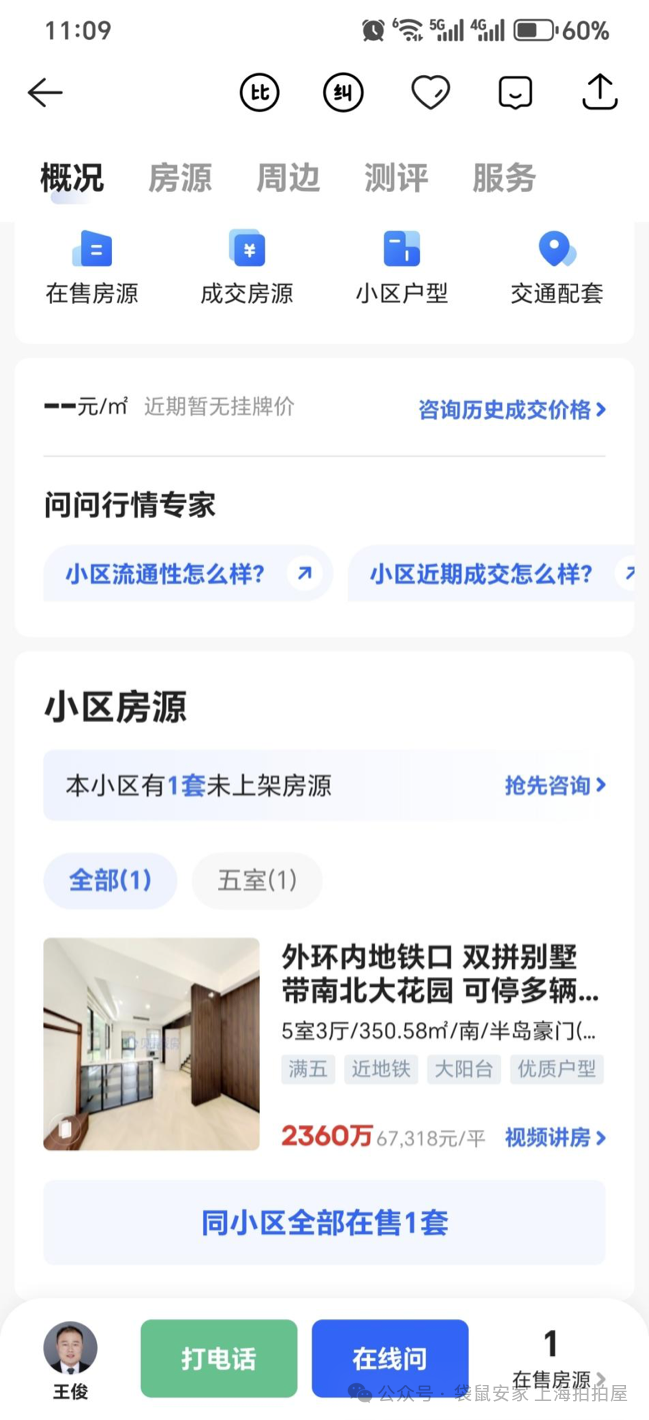Start online chat with 在线问
The height and width of the screenshot is (1420, 649).
coord(390,1358)
